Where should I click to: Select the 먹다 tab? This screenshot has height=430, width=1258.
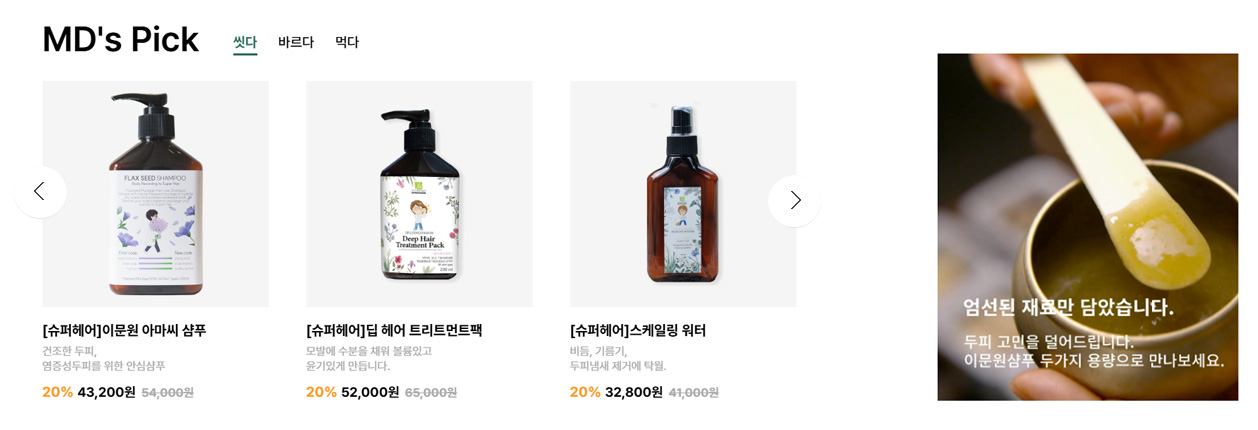pyautogui.click(x=347, y=42)
